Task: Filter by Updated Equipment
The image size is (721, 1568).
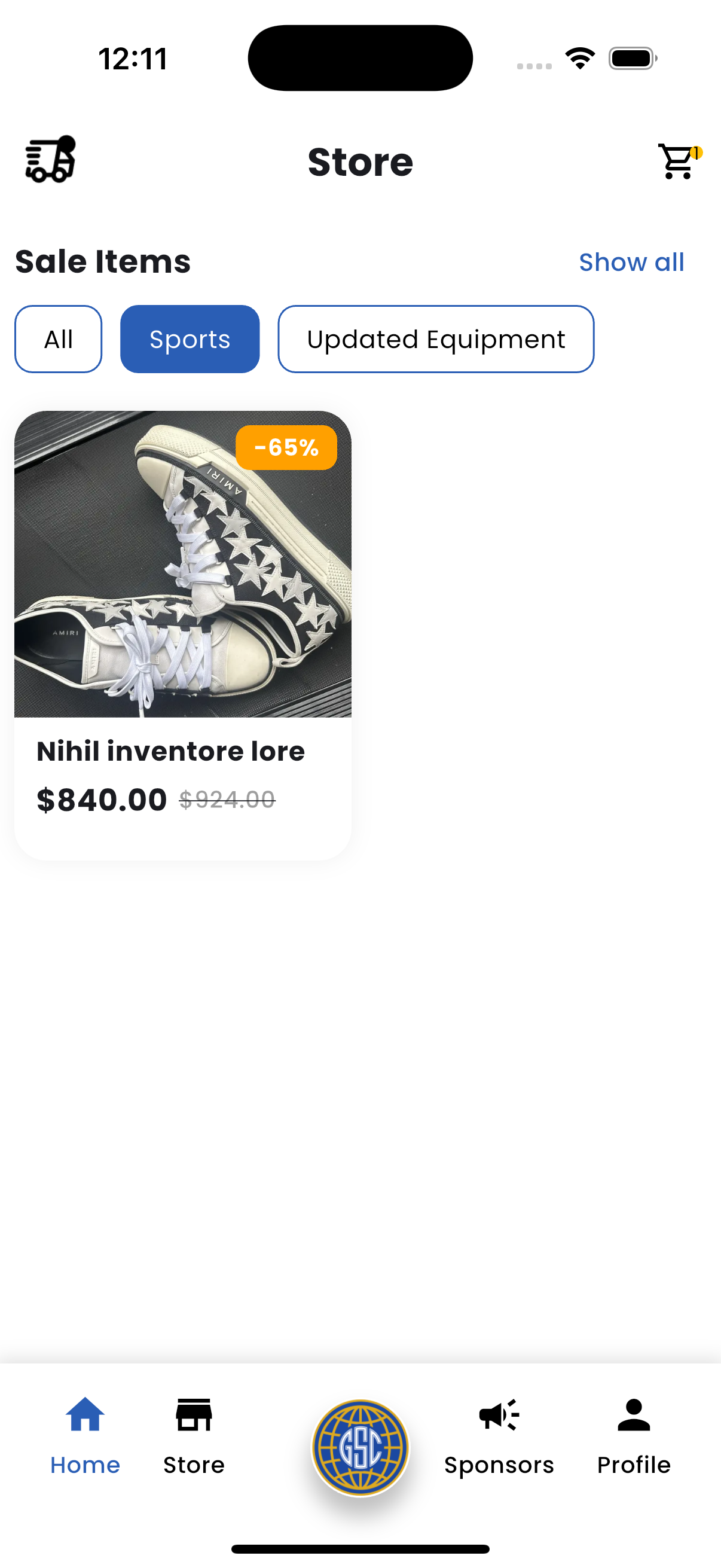Action: 436,339
